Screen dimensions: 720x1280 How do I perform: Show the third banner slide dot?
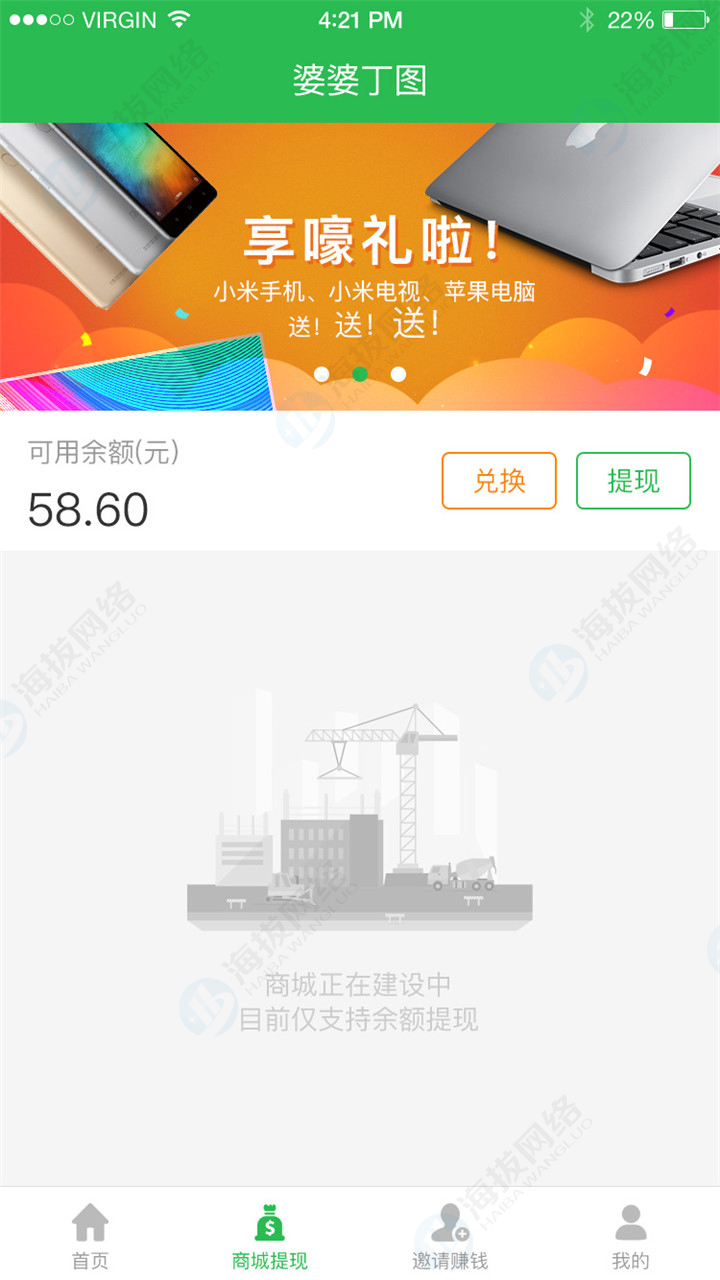[398, 374]
